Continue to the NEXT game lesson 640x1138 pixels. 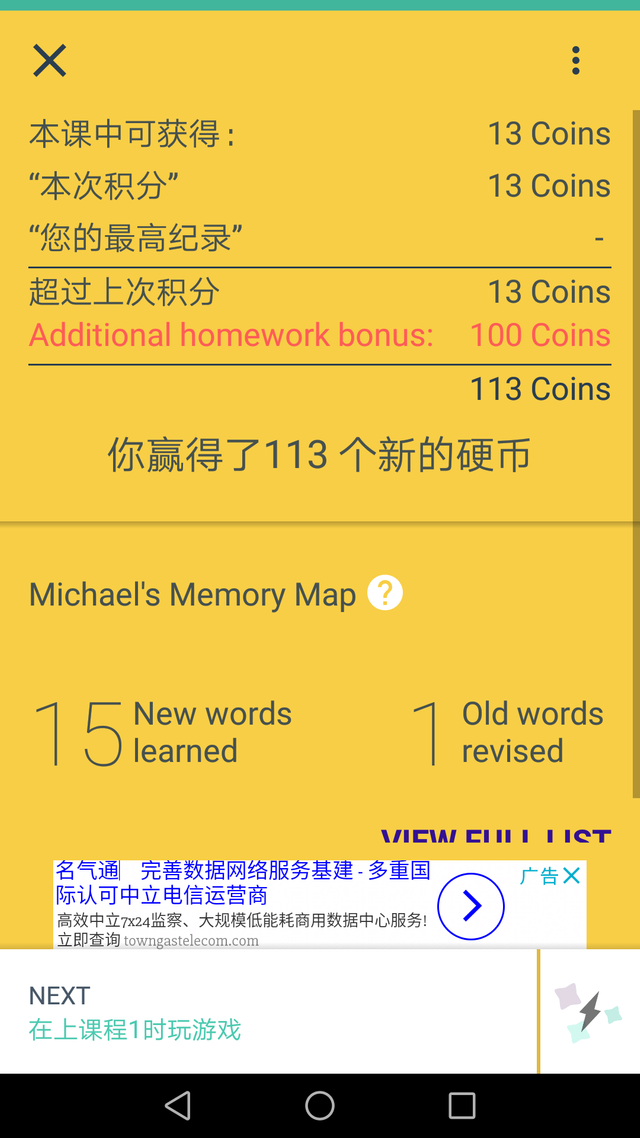(268, 1012)
